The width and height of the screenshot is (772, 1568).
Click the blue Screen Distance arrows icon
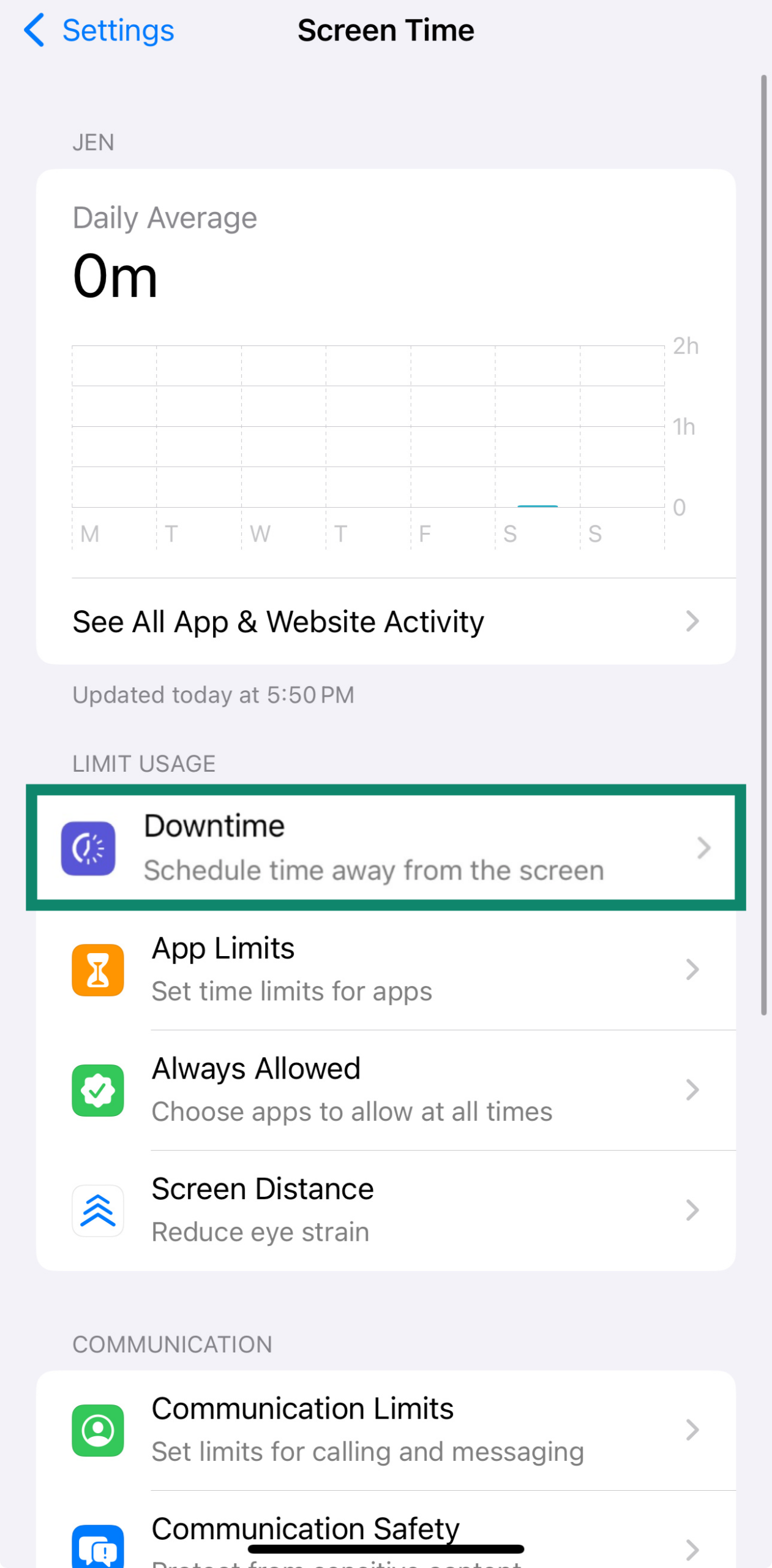pyautogui.click(x=97, y=1210)
